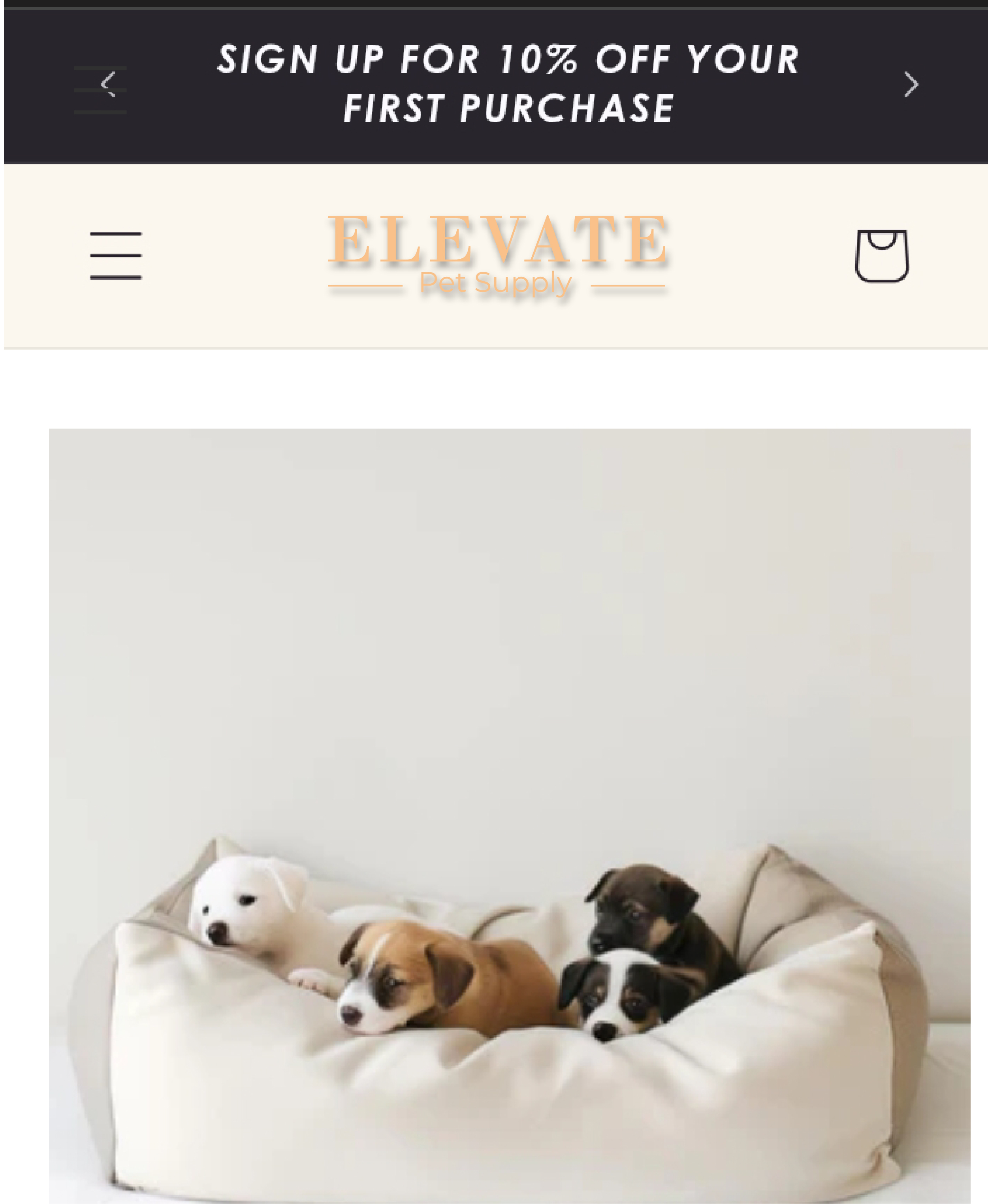Tap the Elevate Pet Supply logo
The image size is (988, 1204).
(x=497, y=253)
